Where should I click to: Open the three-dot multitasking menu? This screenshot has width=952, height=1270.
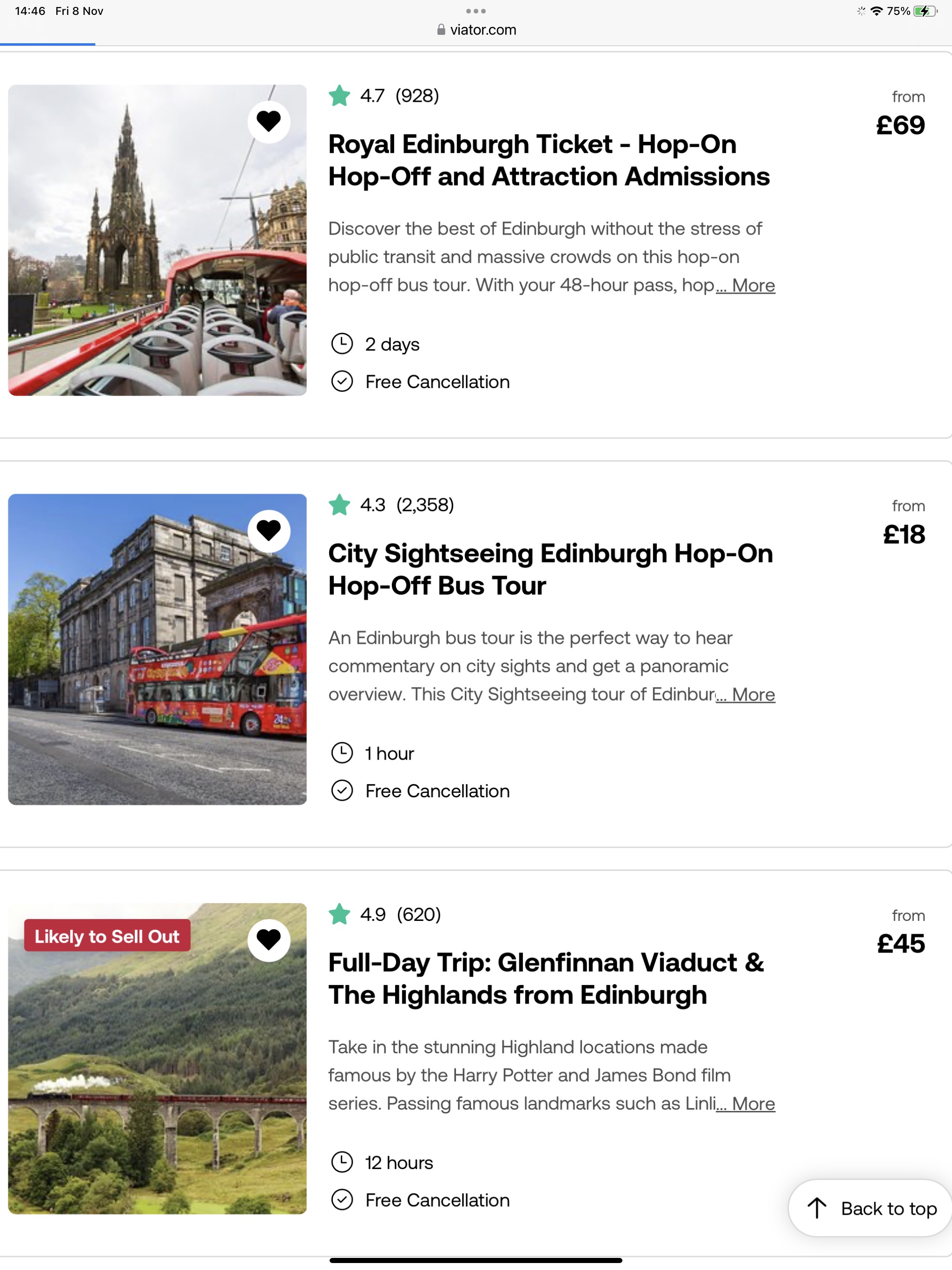tap(476, 11)
